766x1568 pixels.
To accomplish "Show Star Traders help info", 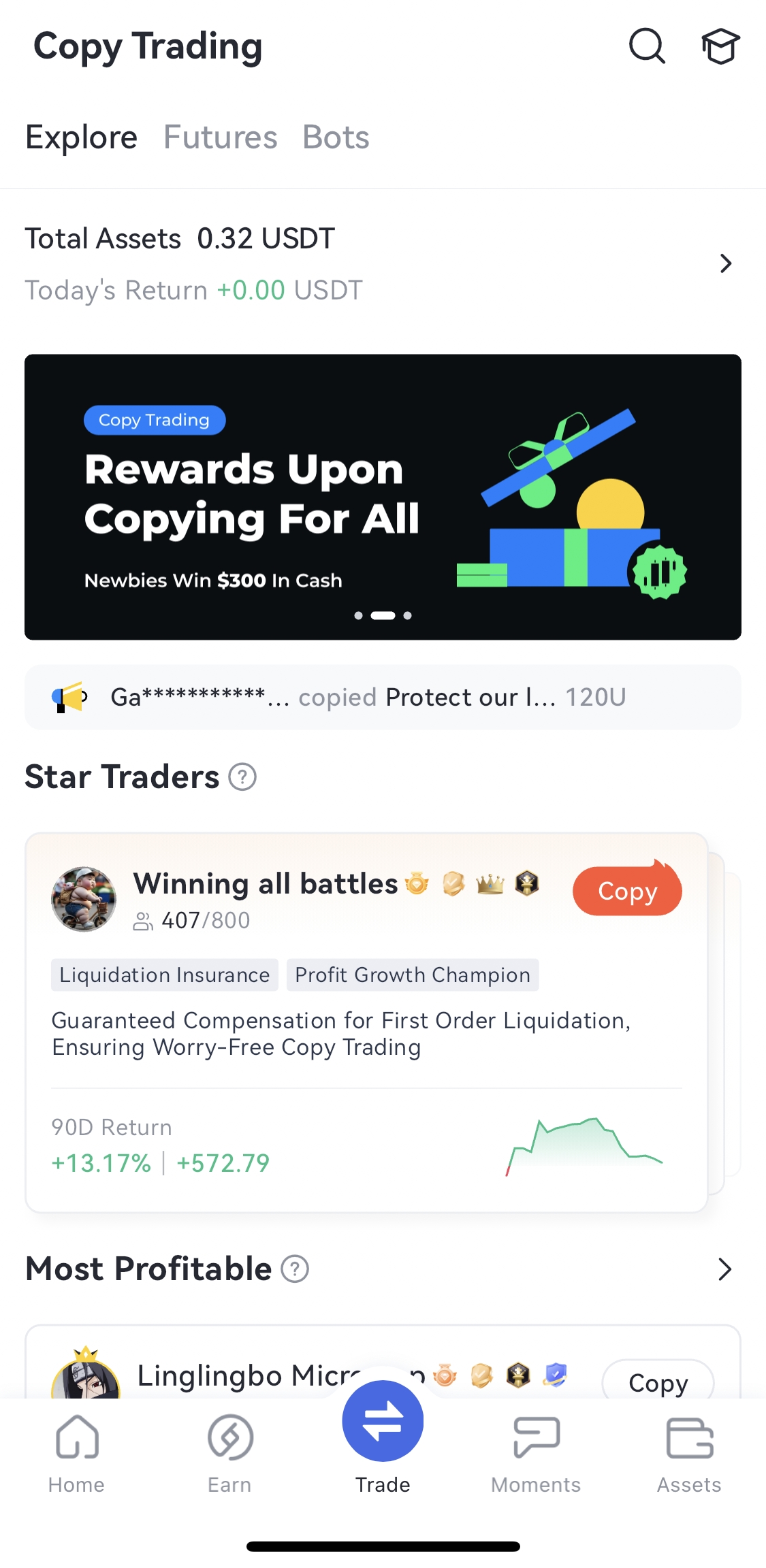I will coord(242,777).
